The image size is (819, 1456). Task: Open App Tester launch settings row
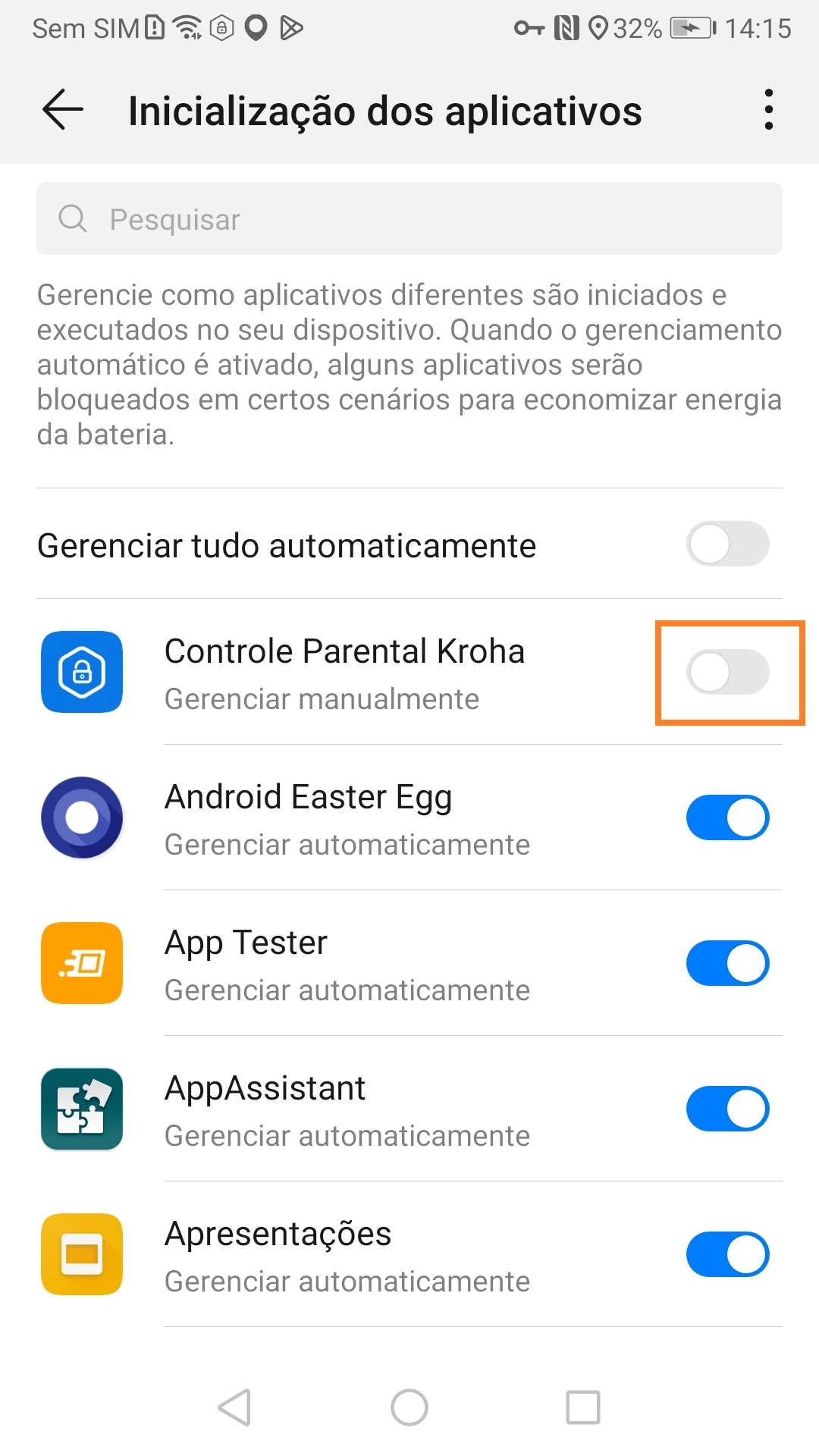click(x=346, y=964)
